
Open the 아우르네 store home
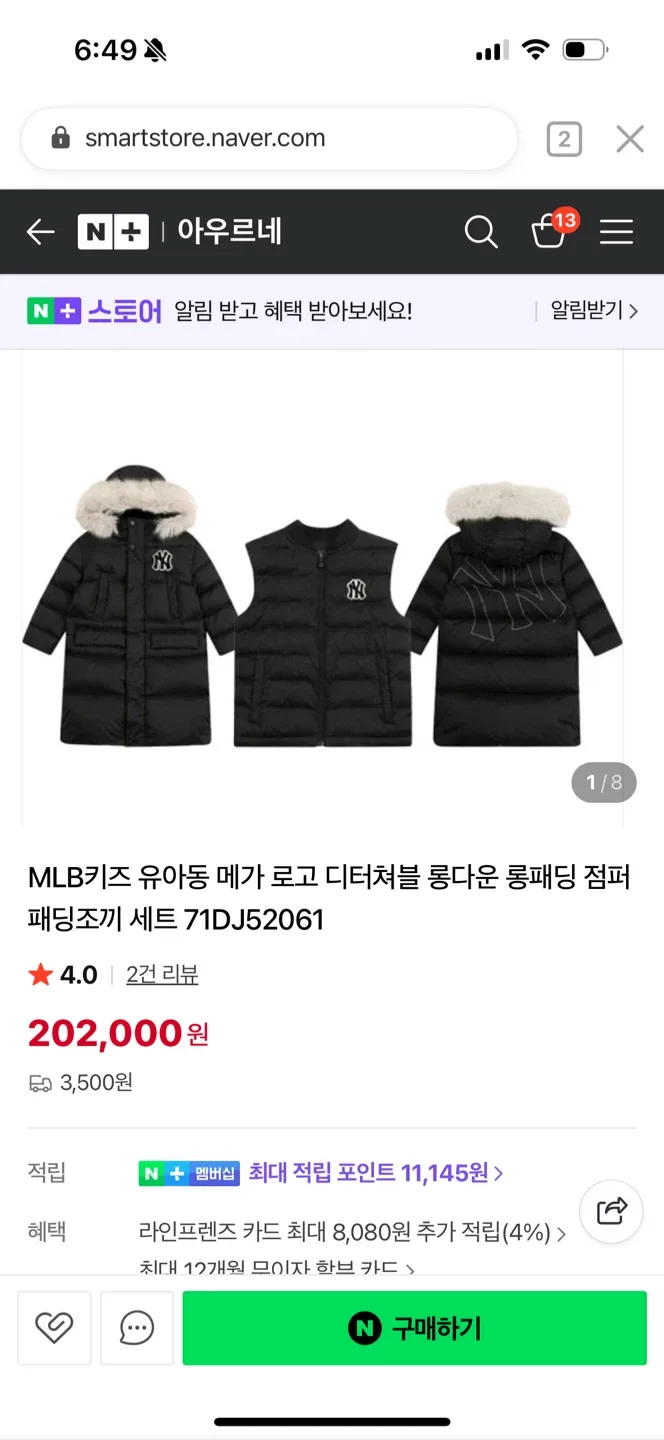pyautogui.click(x=229, y=231)
